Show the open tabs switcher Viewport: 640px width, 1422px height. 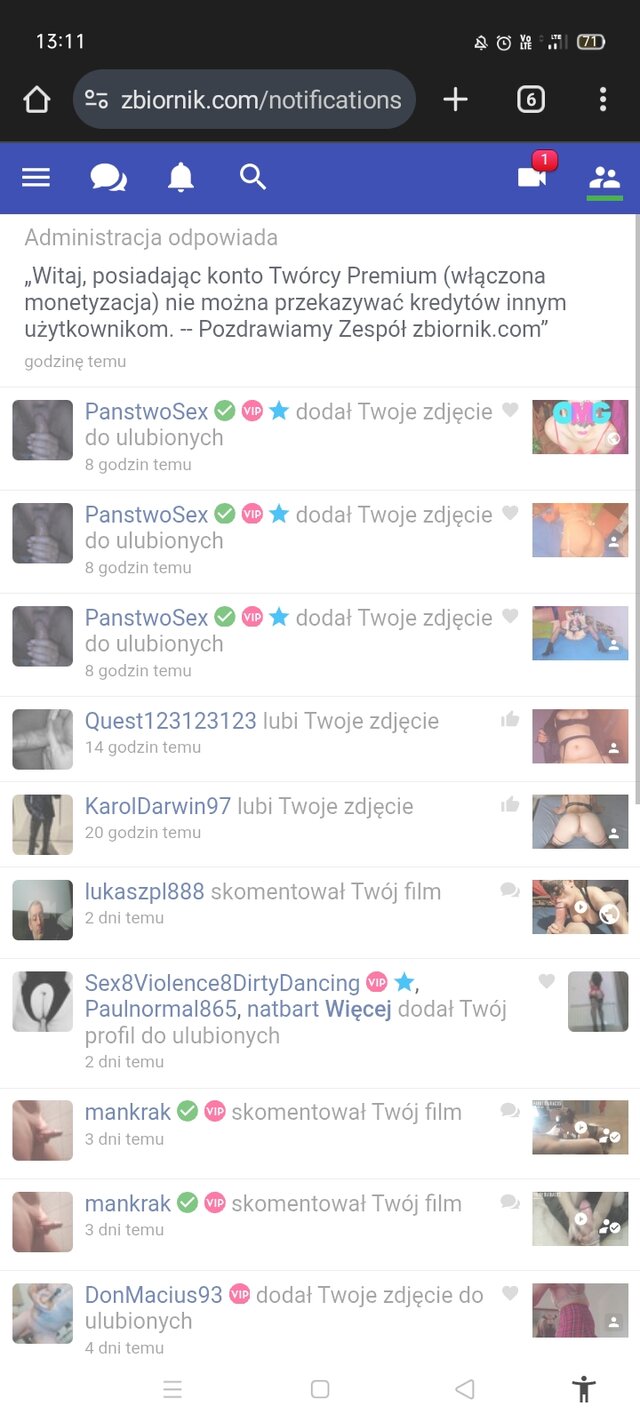530,99
